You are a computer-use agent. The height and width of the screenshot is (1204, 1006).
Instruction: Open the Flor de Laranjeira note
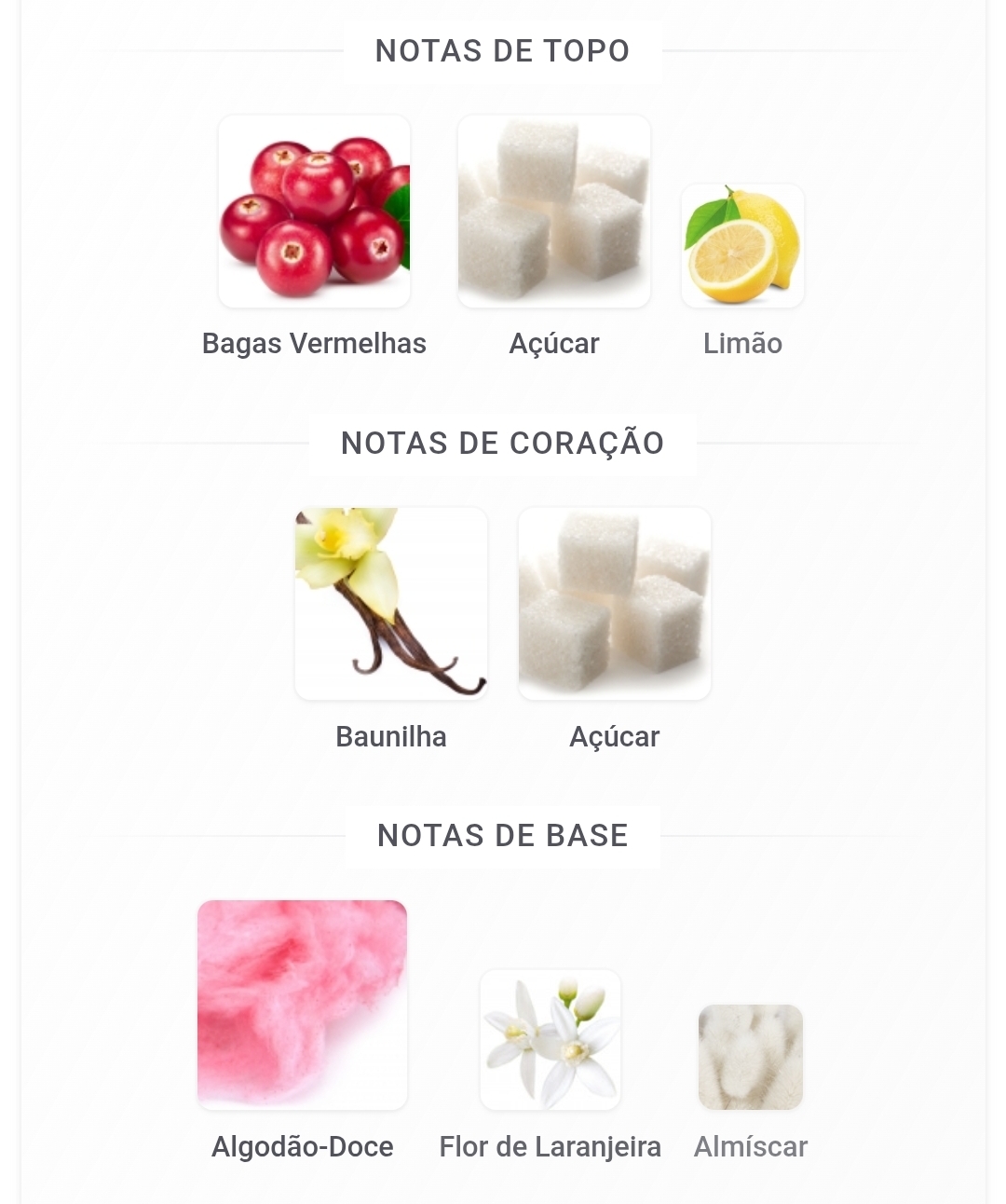click(551, 1040)
